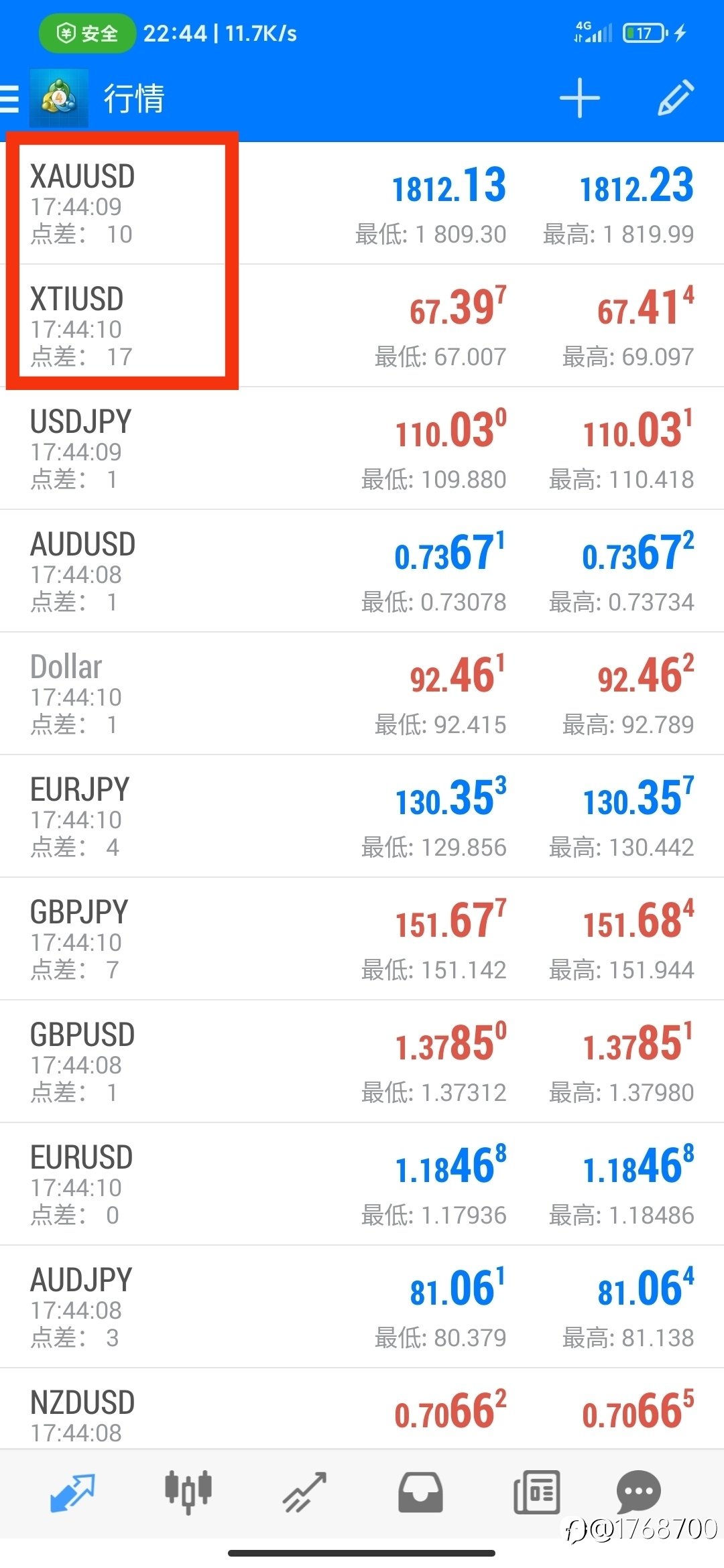Open the AUDJPY quote row
This screenshot has height=1568, width=724.
(362, 1307)
